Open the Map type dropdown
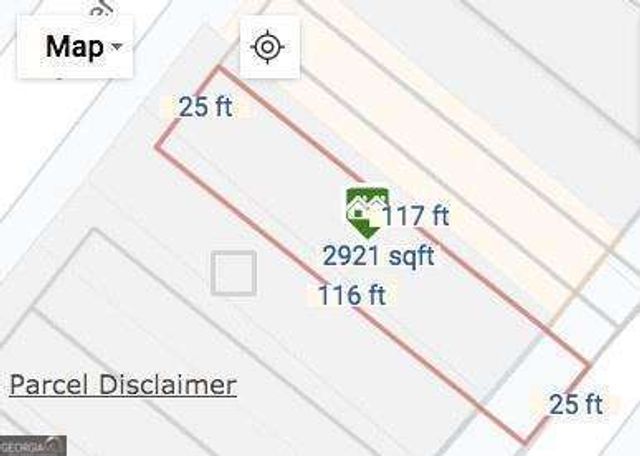The height and width of the screenshot is (456, 640). tap(84, 47)
